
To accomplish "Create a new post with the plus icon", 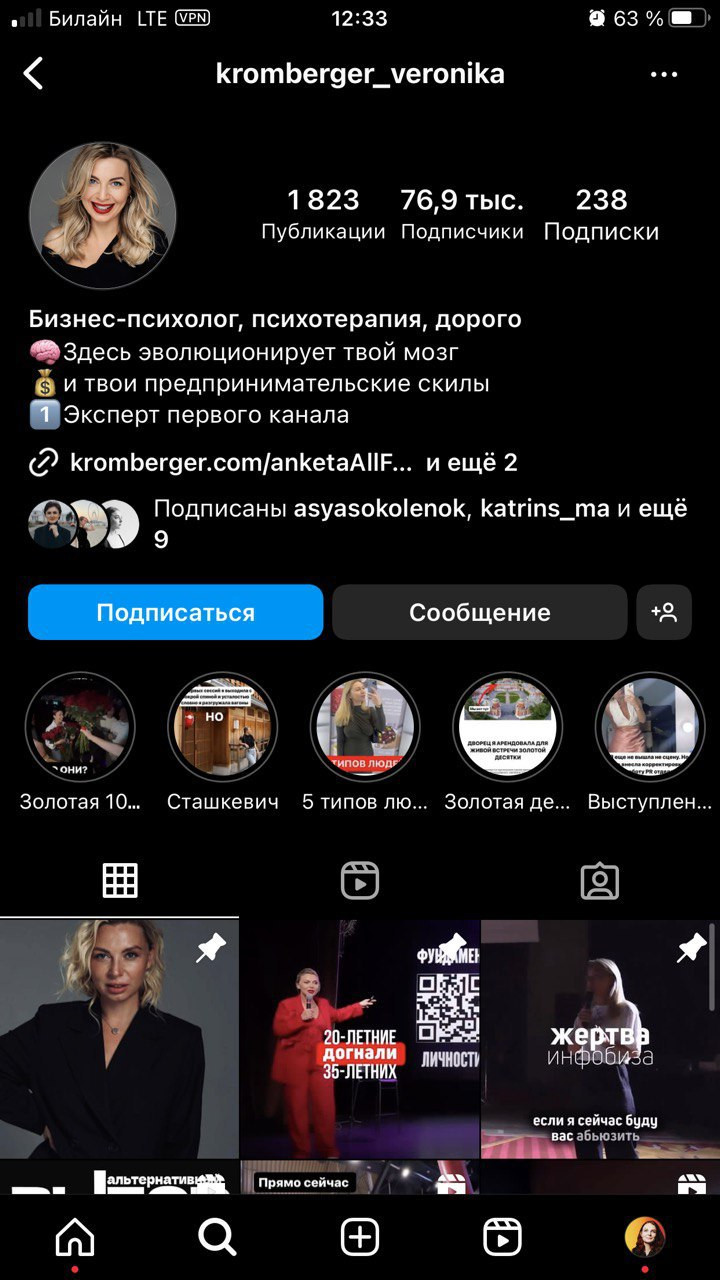I will point(360,1238).
